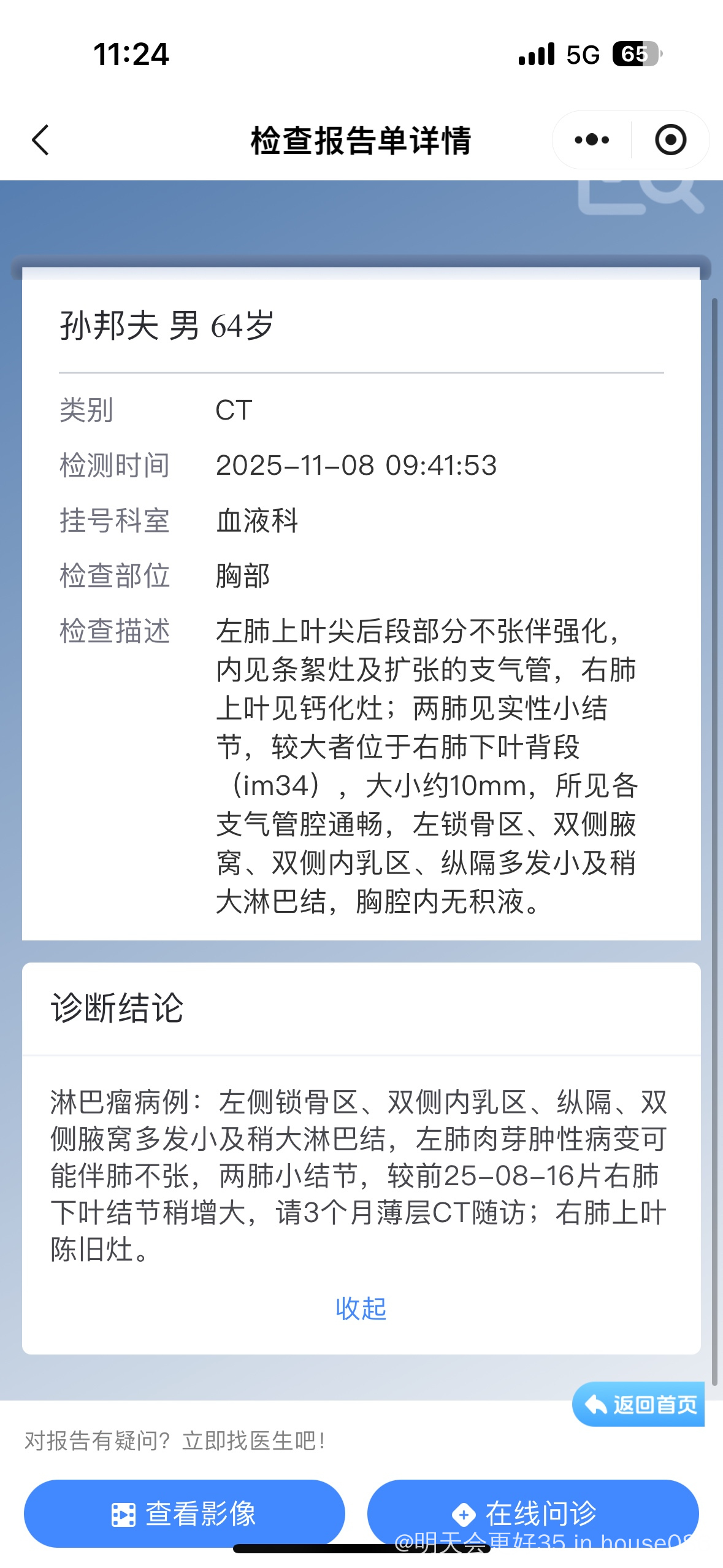The height and width of the screenshot is (1568, 723).
Task: Collapse the diagnosis with 收起
Action: click(x=361, y=1309)
